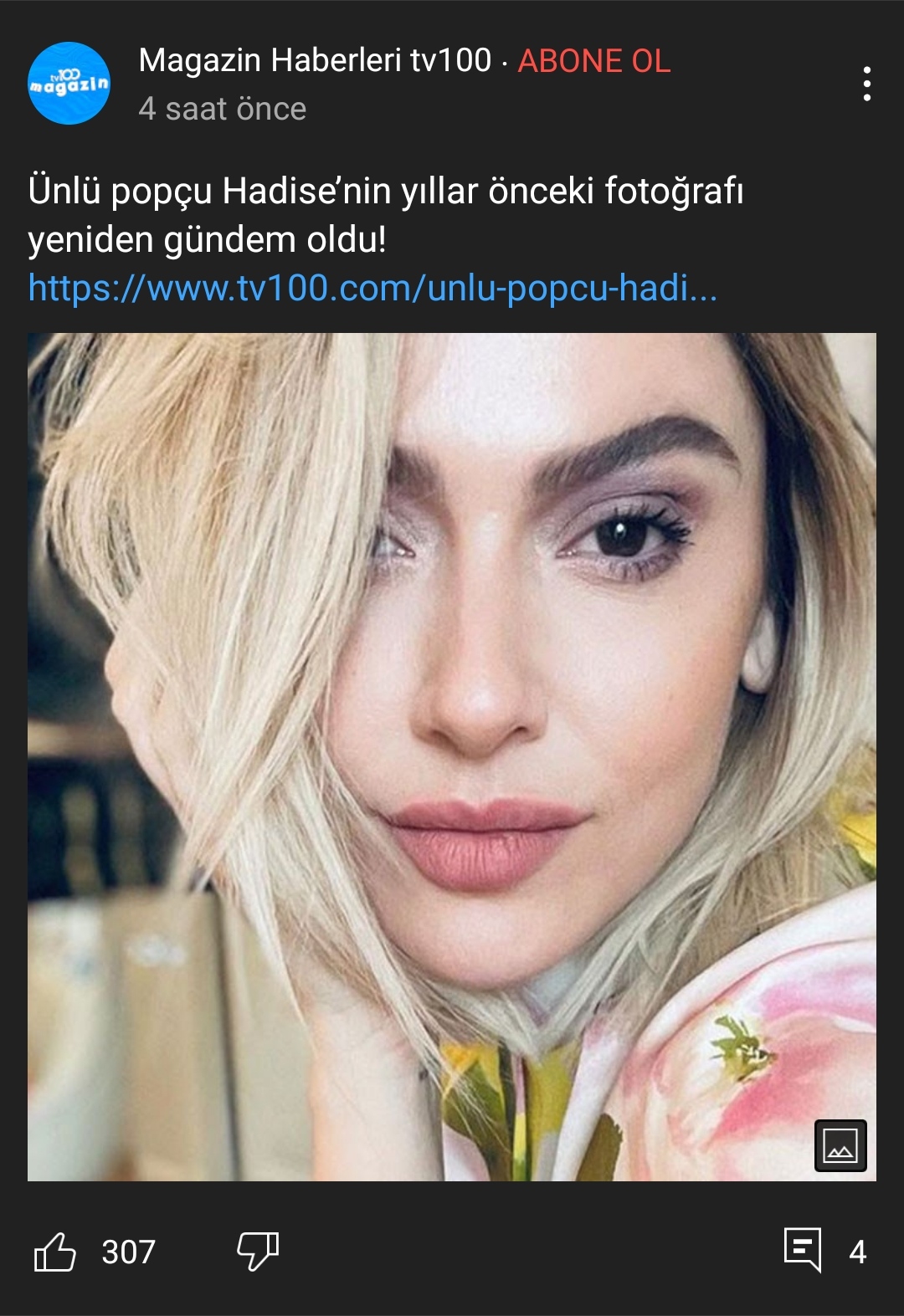This screenshot has height=1316, width=904.
Task: Open the Magazin Haberleri tv100 channel avatar
Action: (69, 84)
